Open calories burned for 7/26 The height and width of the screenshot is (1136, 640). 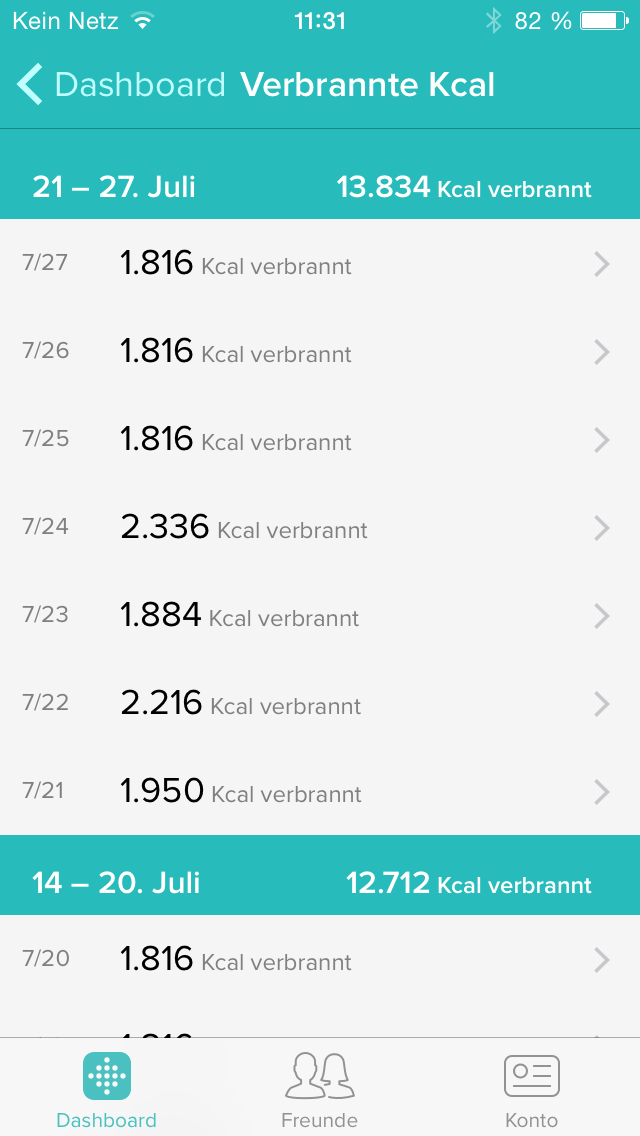click(x=320, y=352)
